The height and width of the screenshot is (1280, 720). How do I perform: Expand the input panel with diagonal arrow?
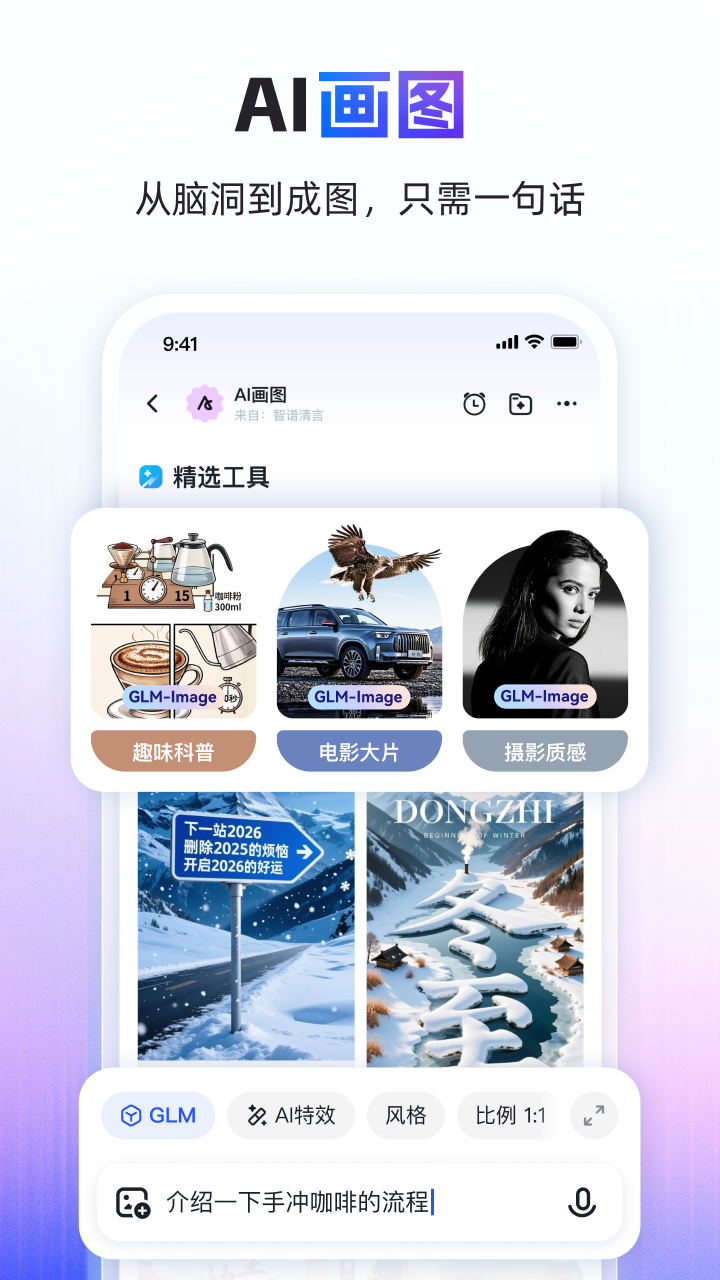click(x=593, y=1115)
